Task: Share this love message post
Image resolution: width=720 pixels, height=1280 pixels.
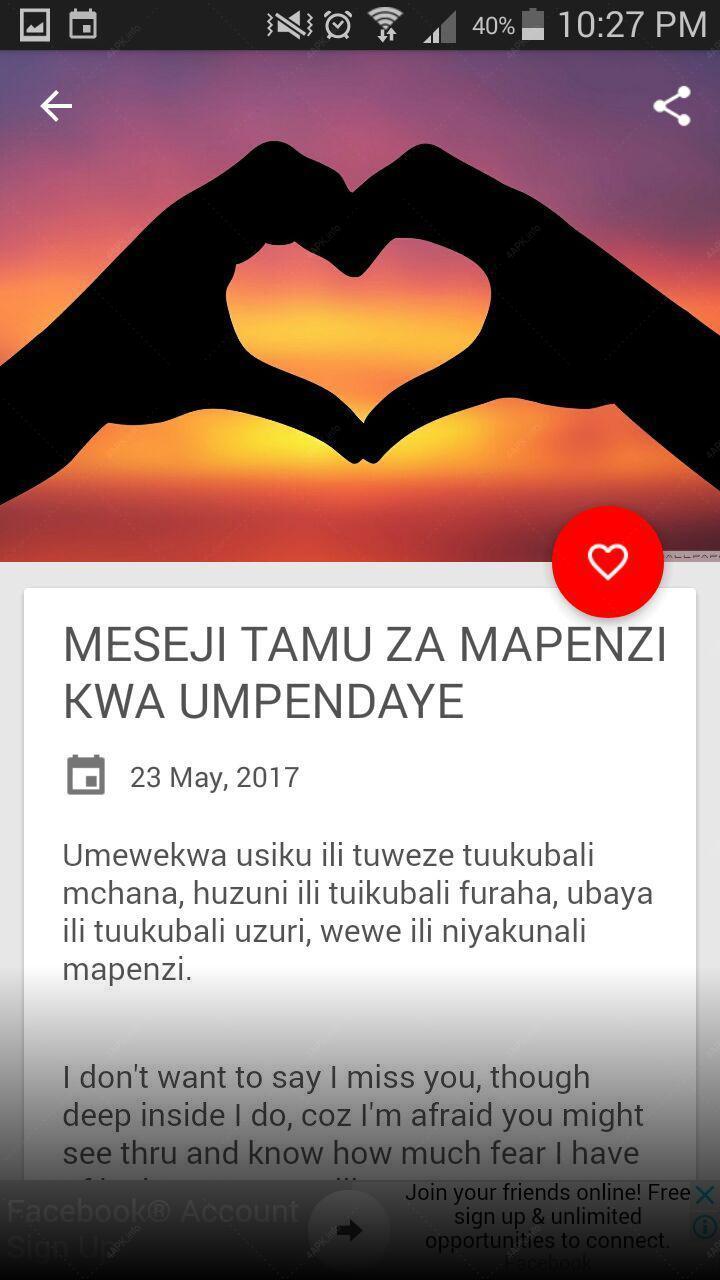Action: (672, 106)
